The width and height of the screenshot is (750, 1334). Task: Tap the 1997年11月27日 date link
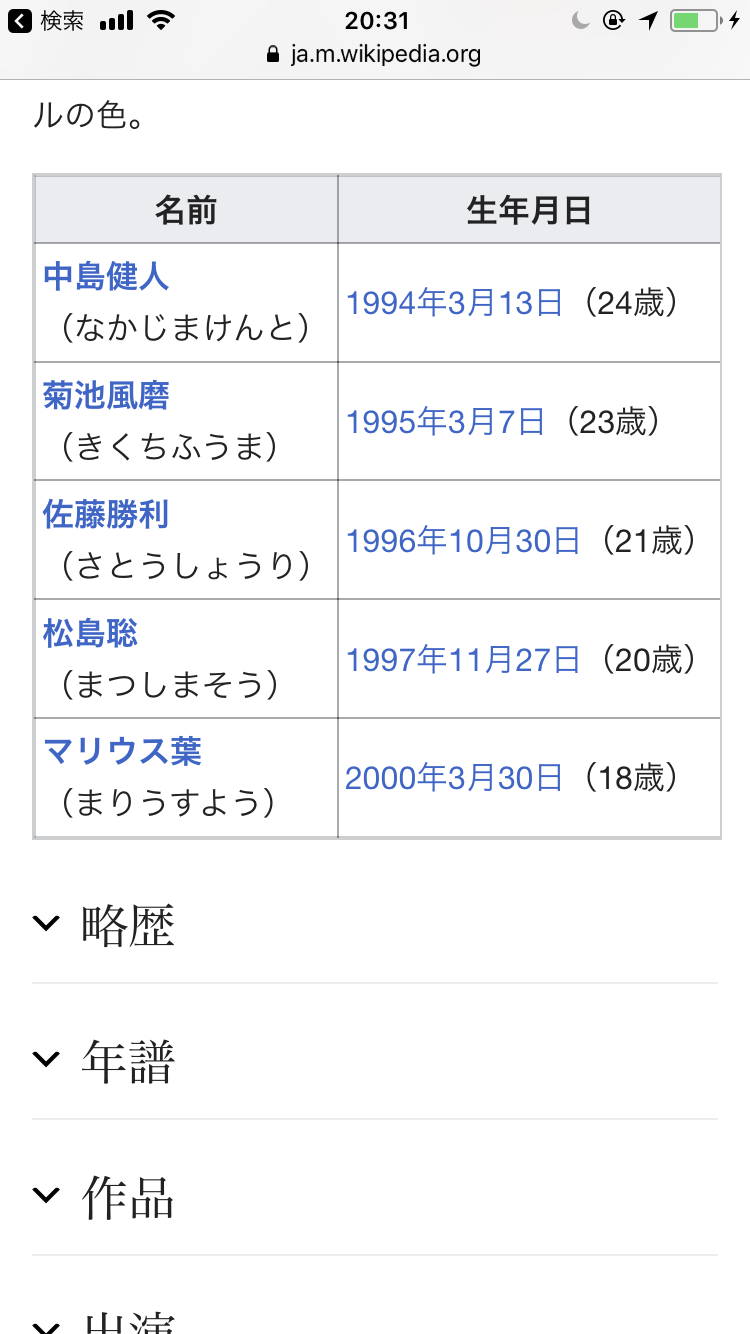[463, 660]
